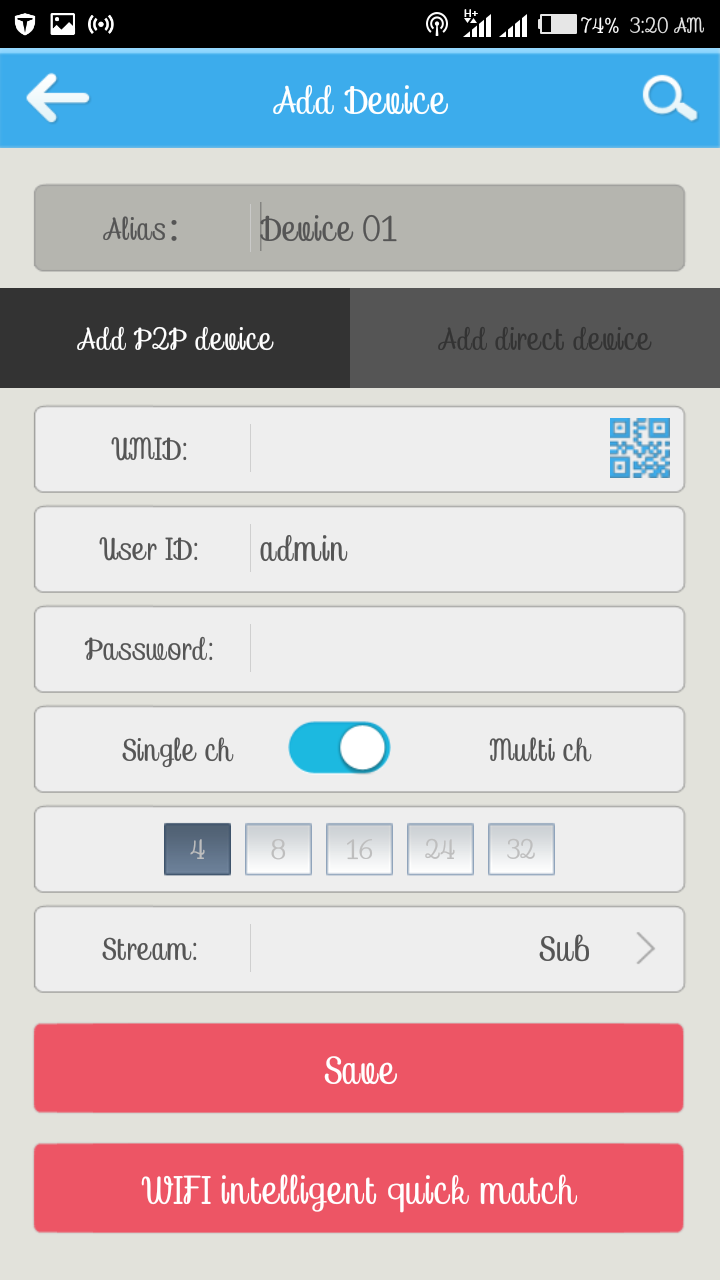This screenshot has height=1280, width=720.
Task: Open the search magnifier icon
Action: (x=669, y=99)
